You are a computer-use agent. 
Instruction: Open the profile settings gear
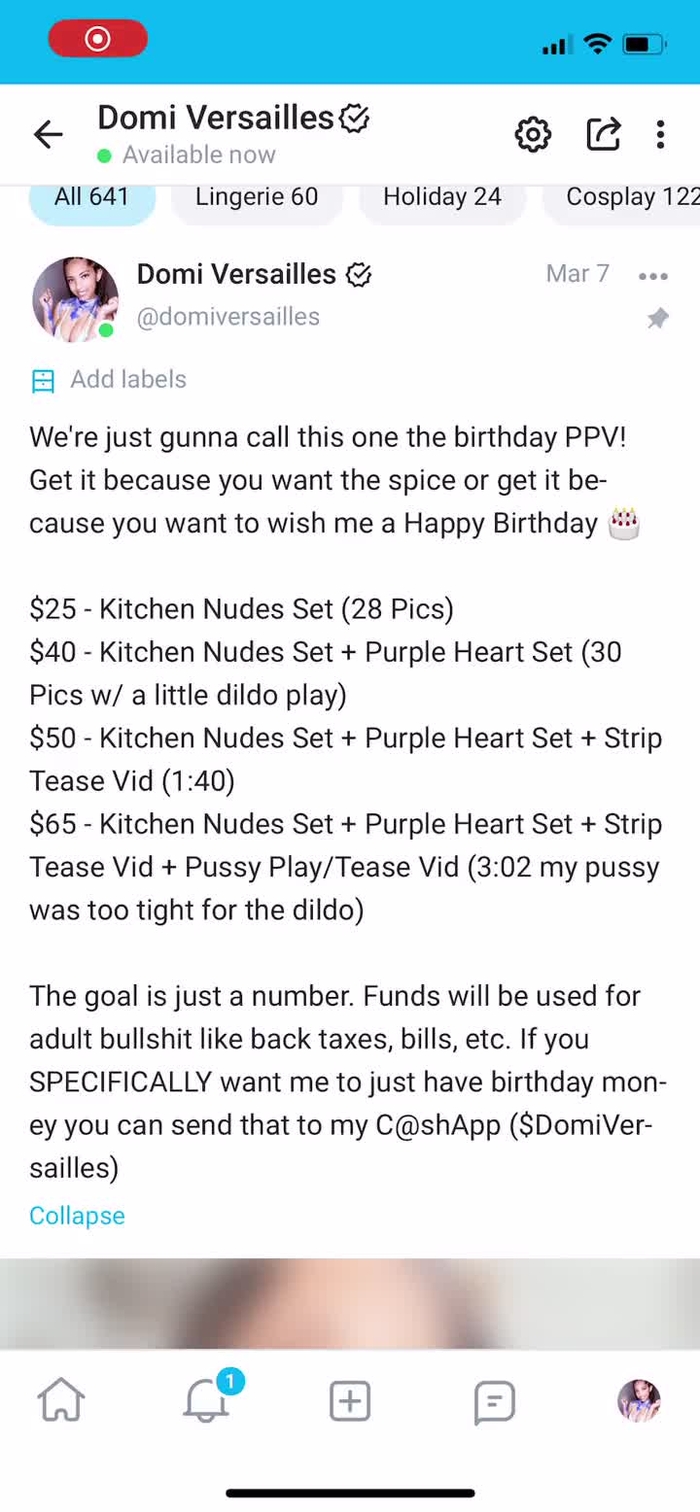pyautogui.click(x=532, y=134)
